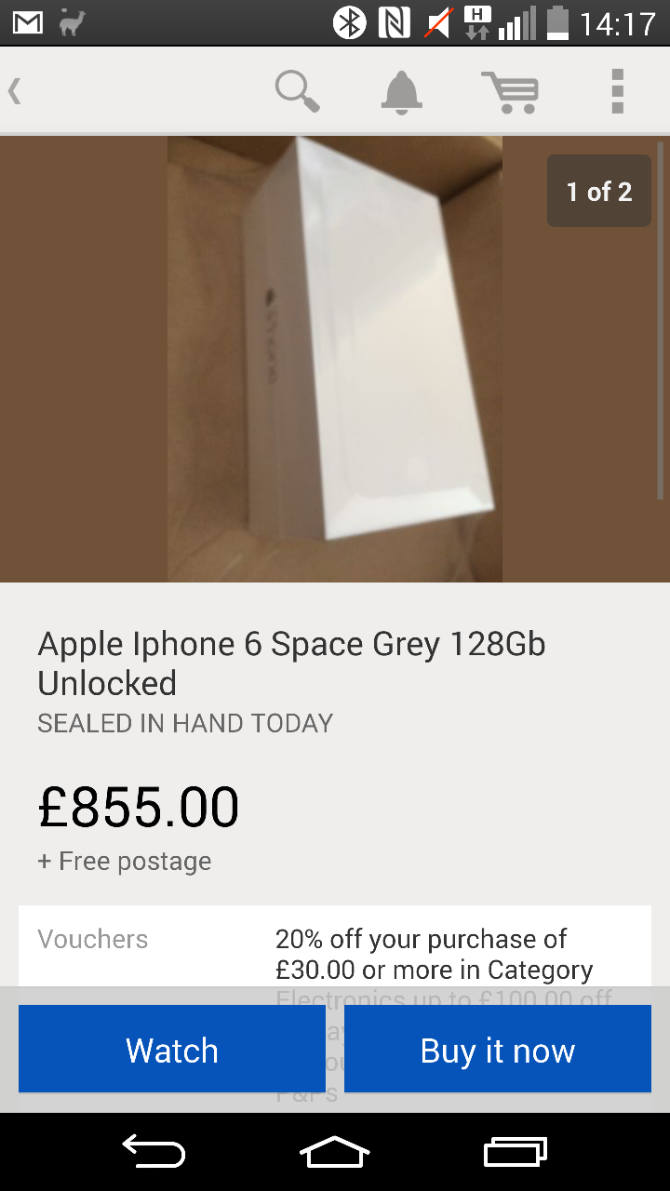Add this item to Watch list
Image resolution: width=670 pixels, height=1191 pixels.
click(x=172, y=1049)
